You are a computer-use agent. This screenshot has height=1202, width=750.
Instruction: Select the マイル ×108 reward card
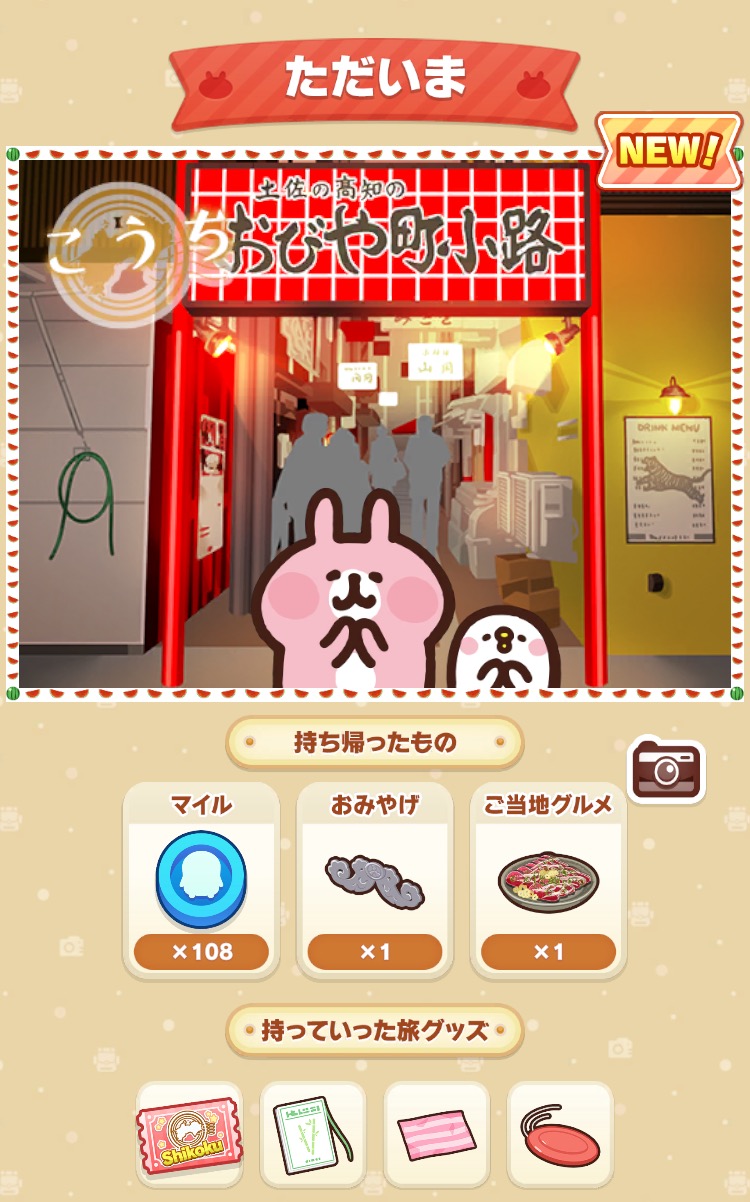(201, 880)
